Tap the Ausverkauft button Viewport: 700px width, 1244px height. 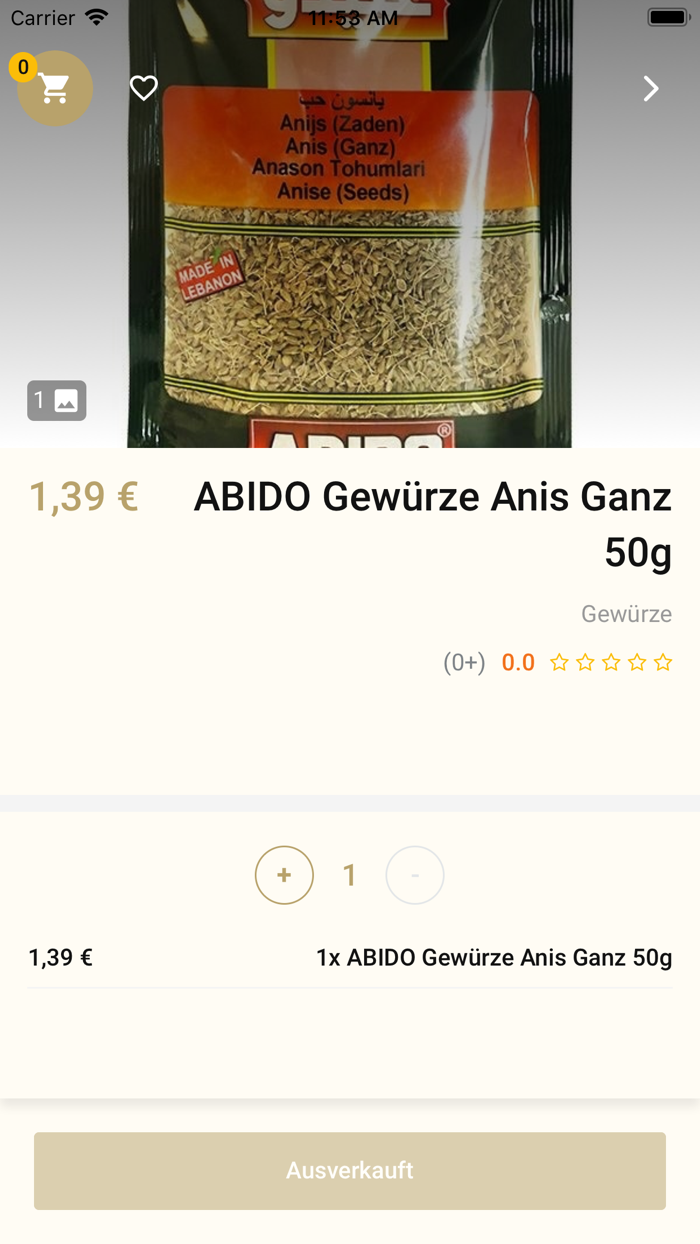click(350, 1171)
